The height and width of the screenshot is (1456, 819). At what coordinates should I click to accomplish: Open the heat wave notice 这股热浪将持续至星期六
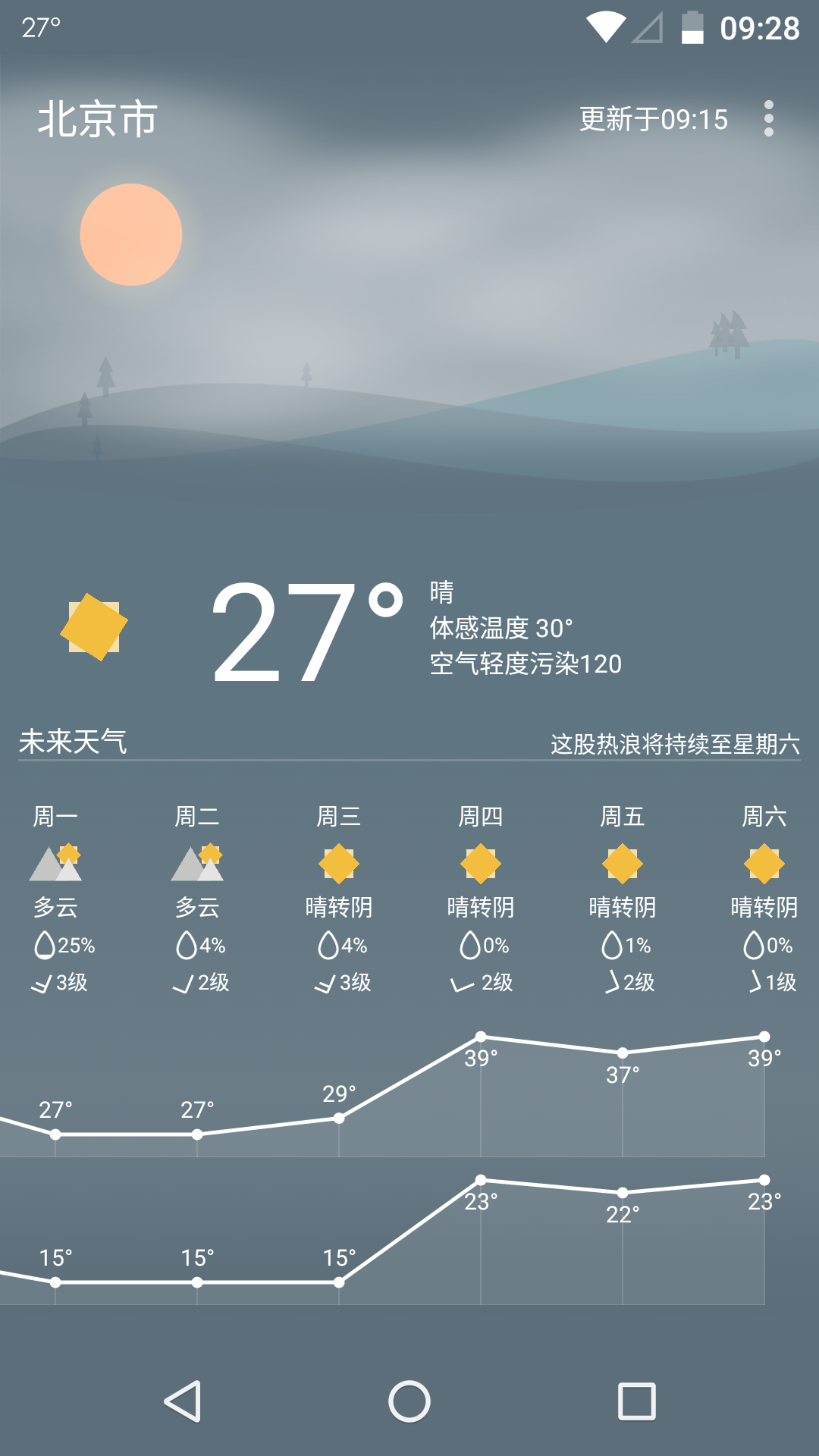pyautogui.click(x=675, y=744)
